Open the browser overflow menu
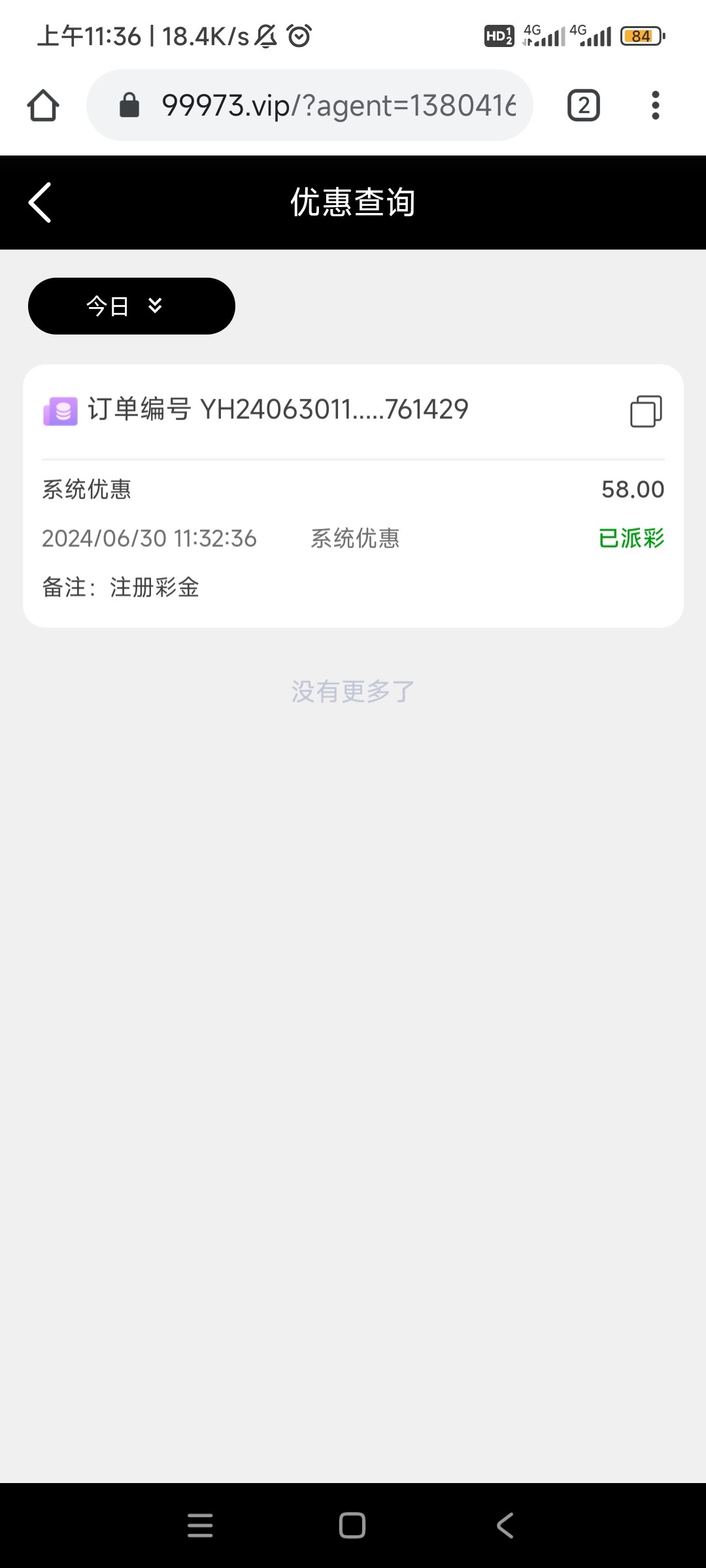This screenshot has width=706, height=1568. (655, 106)
